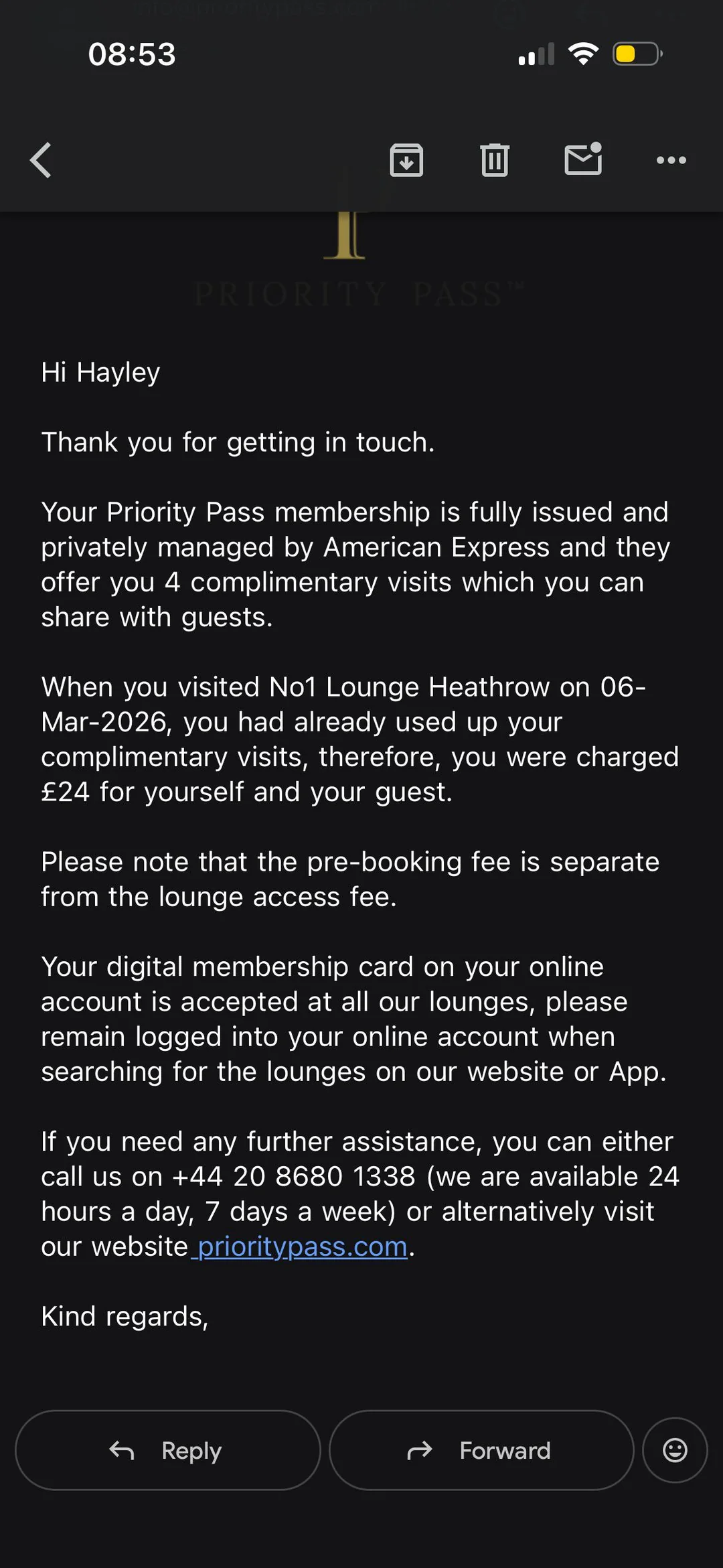This screenshot has width=723, height=1568.
Task: Mark this email as unread
Action: pyautogui.click(x=583, y=159)
